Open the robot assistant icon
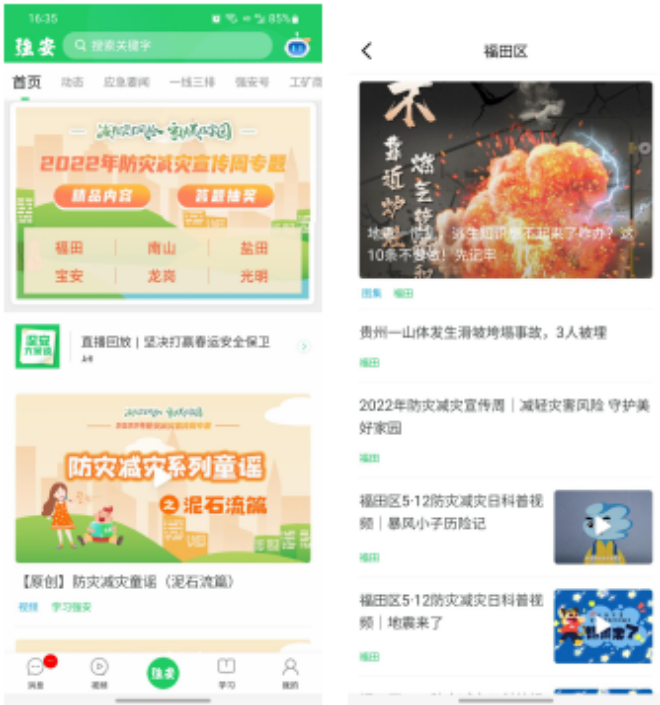Viewport: 660px width, 705px height. 297,46
